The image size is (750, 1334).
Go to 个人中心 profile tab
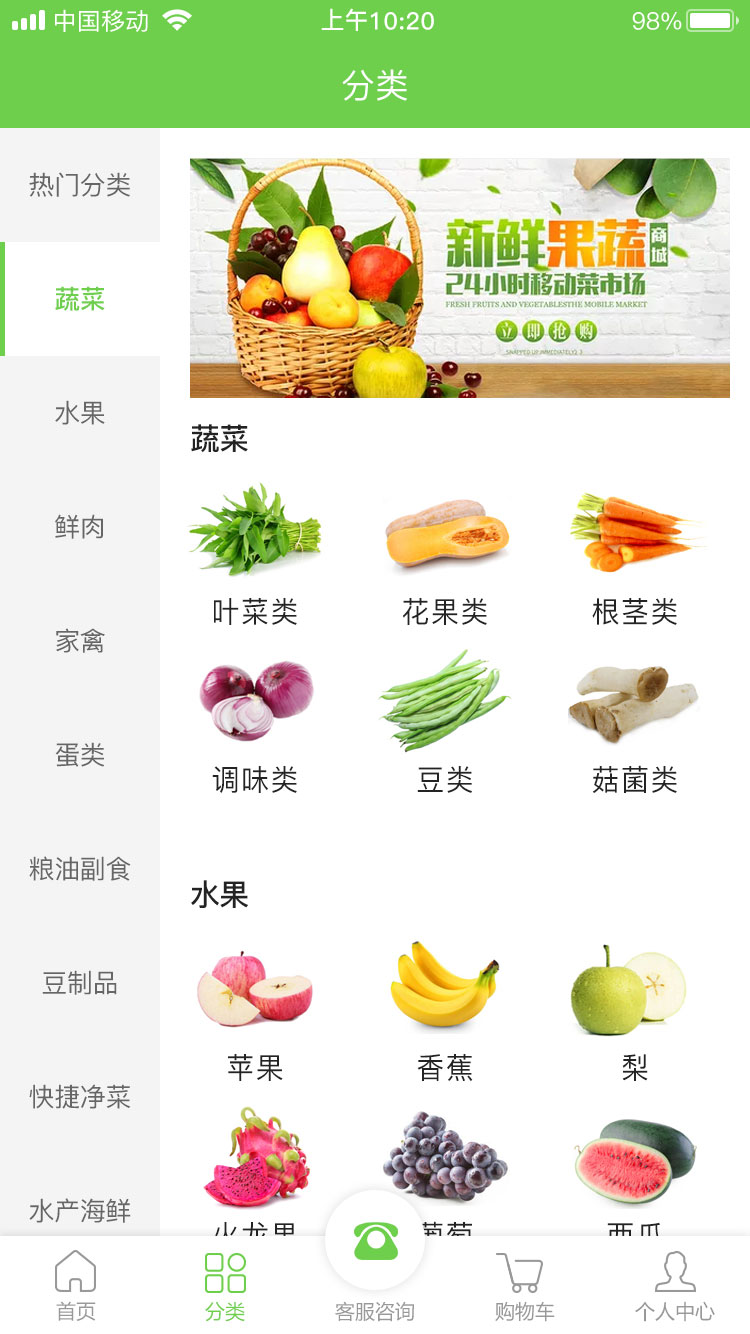pos(674,1285)
